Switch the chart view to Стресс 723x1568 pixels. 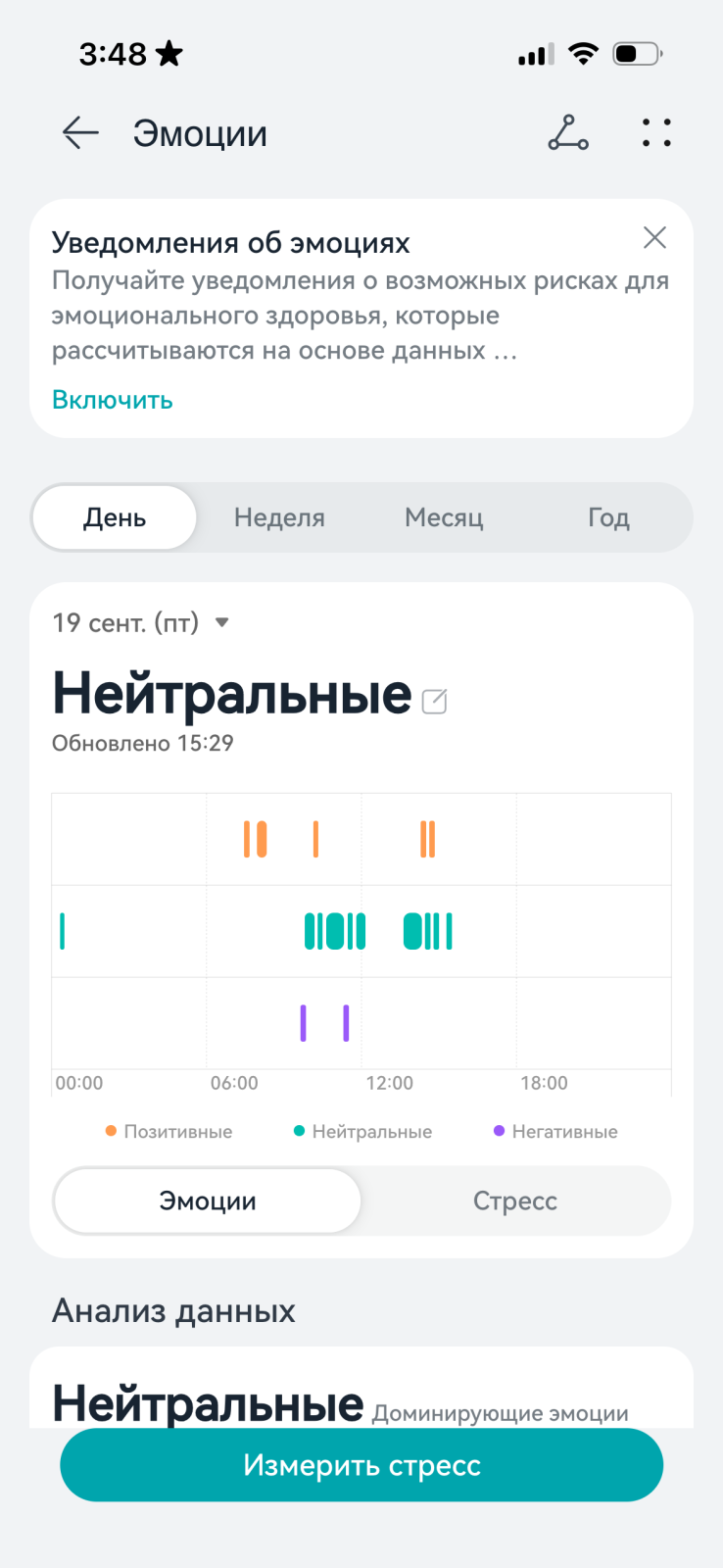pyautogui.click(x=516, y=1200)
